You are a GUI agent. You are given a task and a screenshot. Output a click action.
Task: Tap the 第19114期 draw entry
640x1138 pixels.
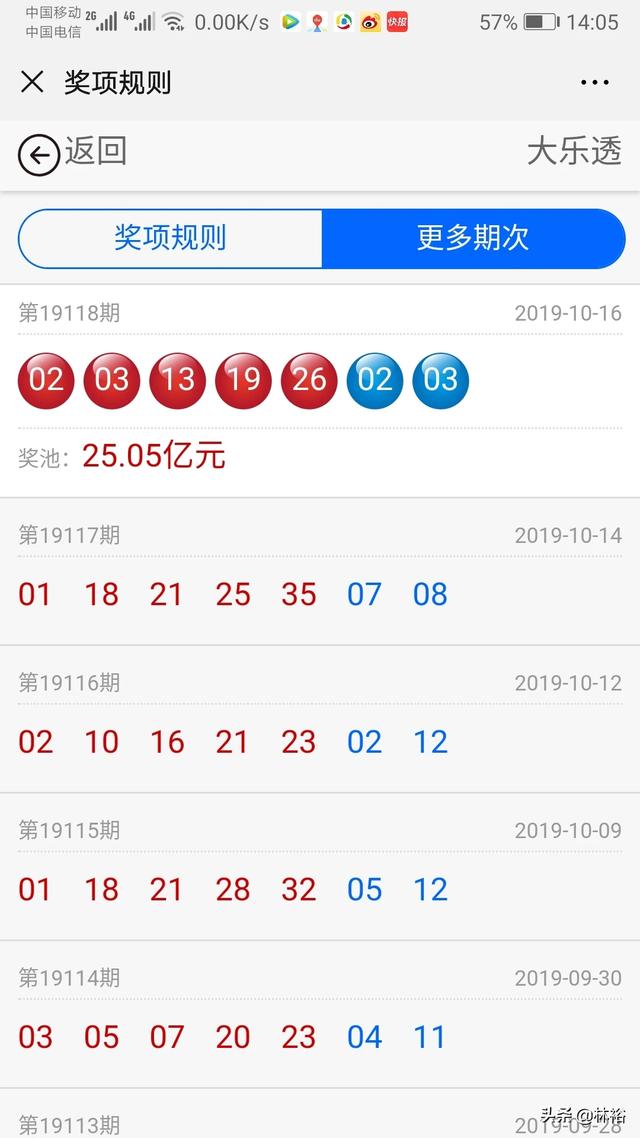point(320,1014)
